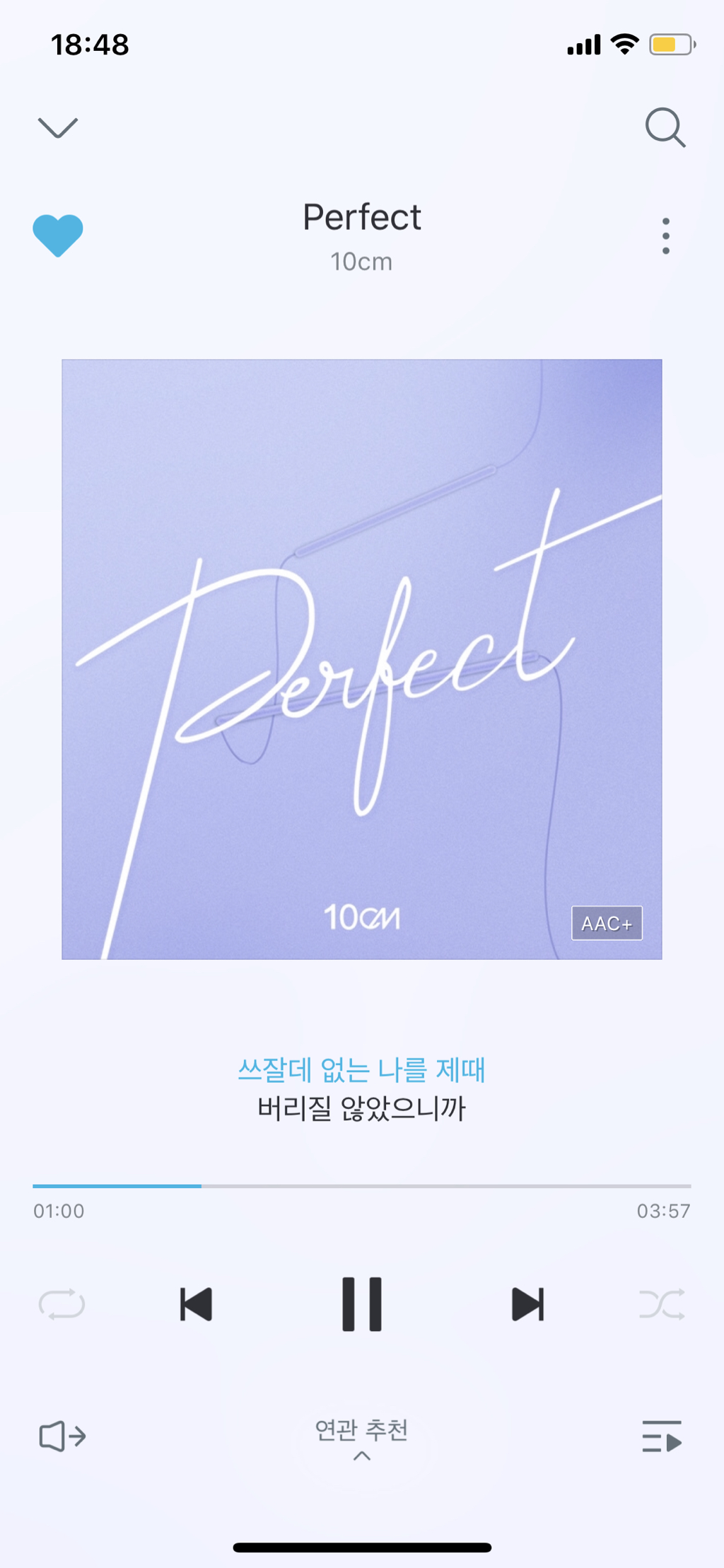Seek on the playback progress bar

(x=362, y=1185)
